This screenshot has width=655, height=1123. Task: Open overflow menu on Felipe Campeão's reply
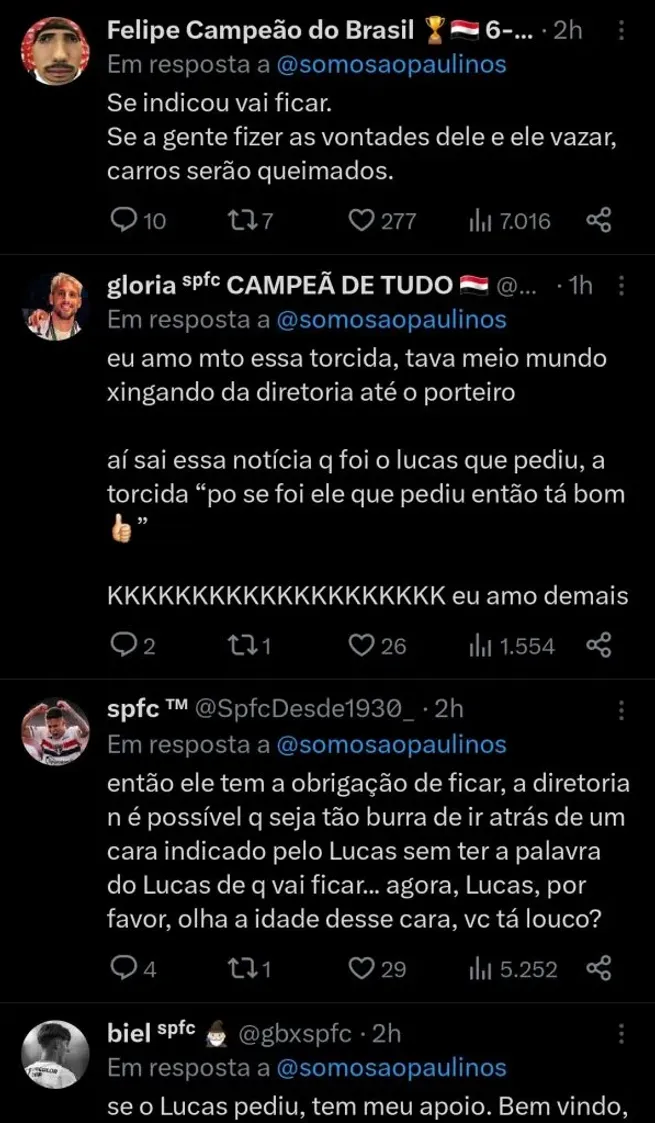[x=622, y=32]
